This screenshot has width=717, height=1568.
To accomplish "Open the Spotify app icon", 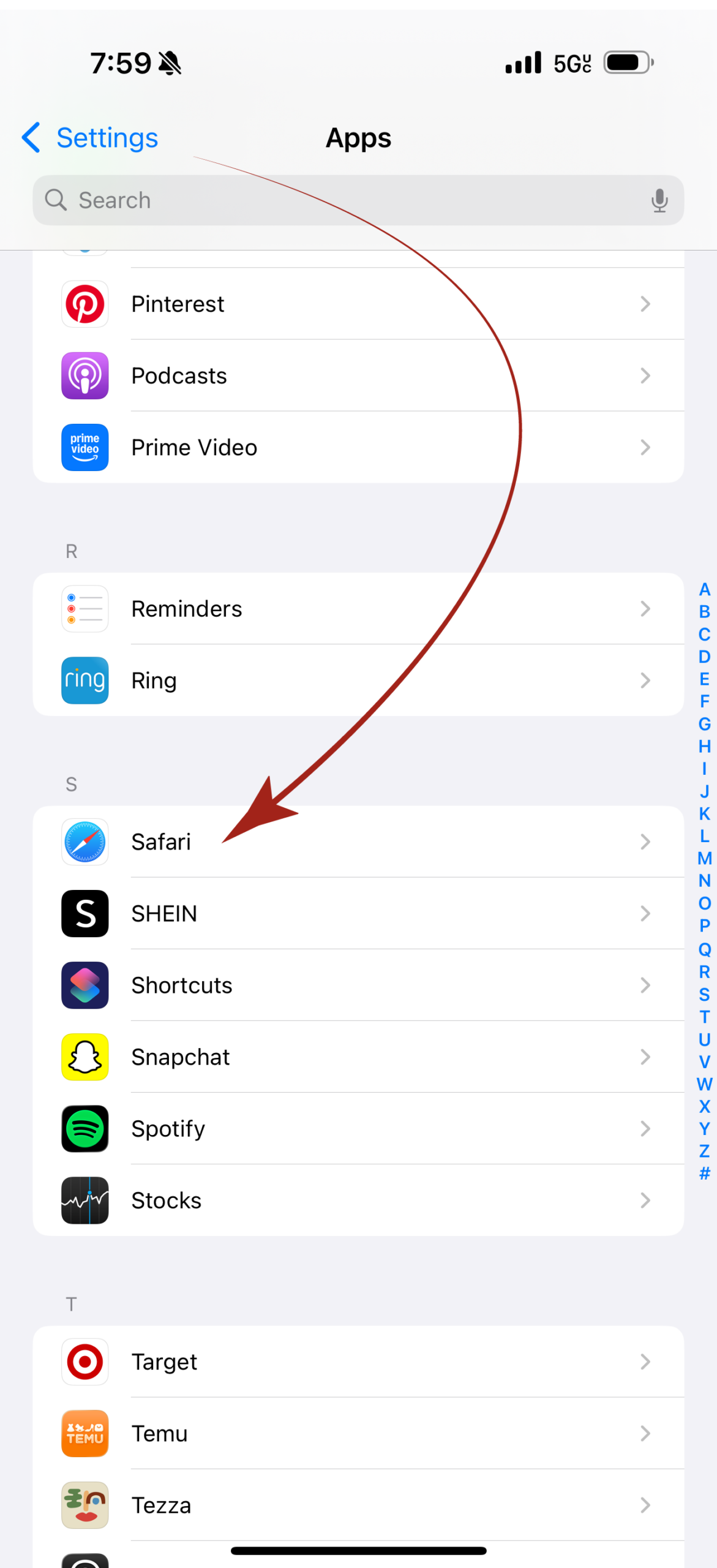I will pyautogui.click(x=84, y=1129).
